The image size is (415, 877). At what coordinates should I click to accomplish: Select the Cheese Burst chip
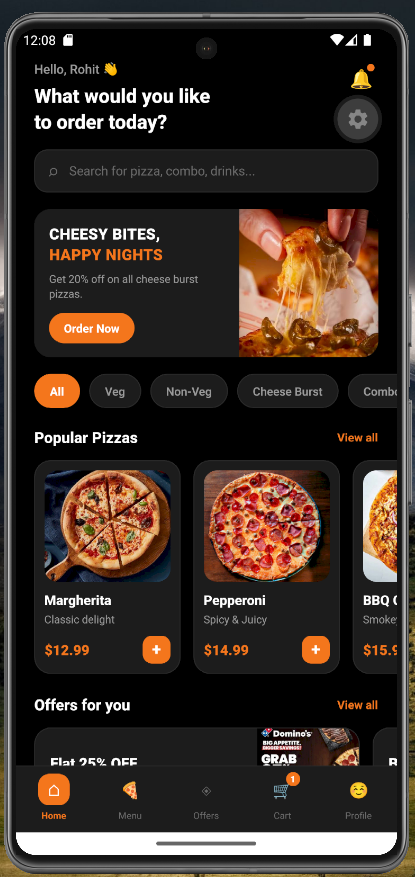(x=287, y=392)
